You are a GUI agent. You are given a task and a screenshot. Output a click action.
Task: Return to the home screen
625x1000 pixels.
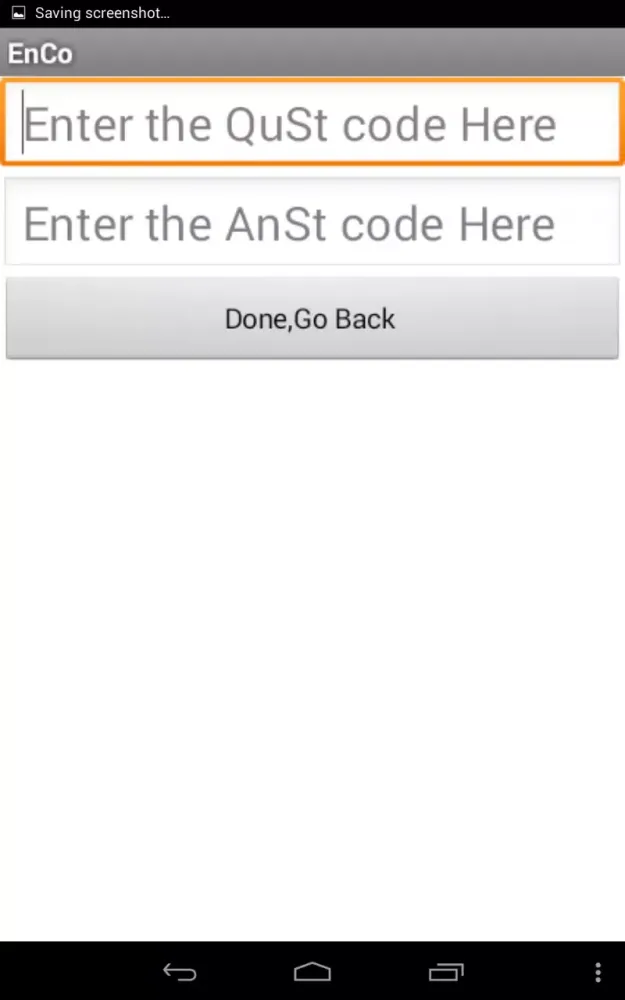click(x=312, y=971)
